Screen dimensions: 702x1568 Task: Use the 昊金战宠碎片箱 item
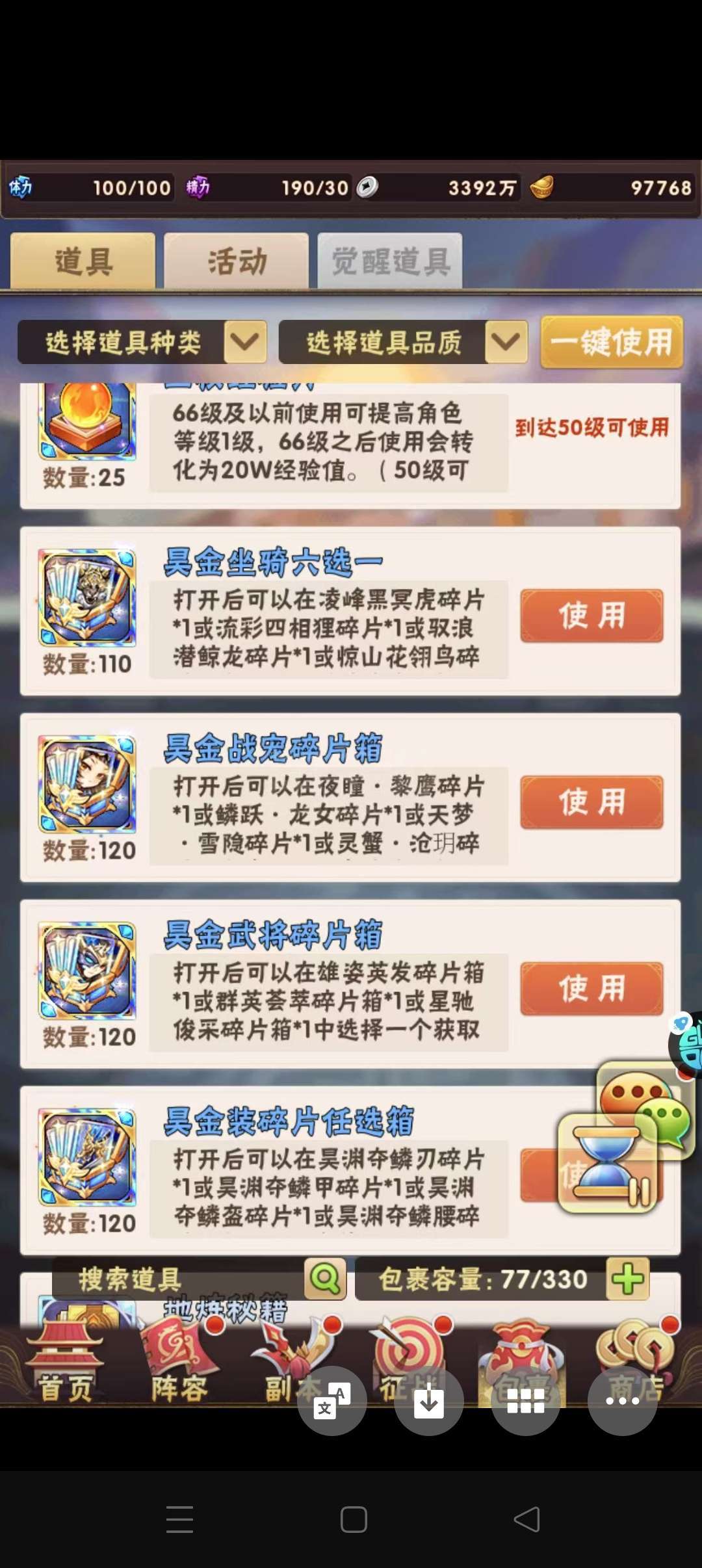pyautogui.click(x=591, y=802)
